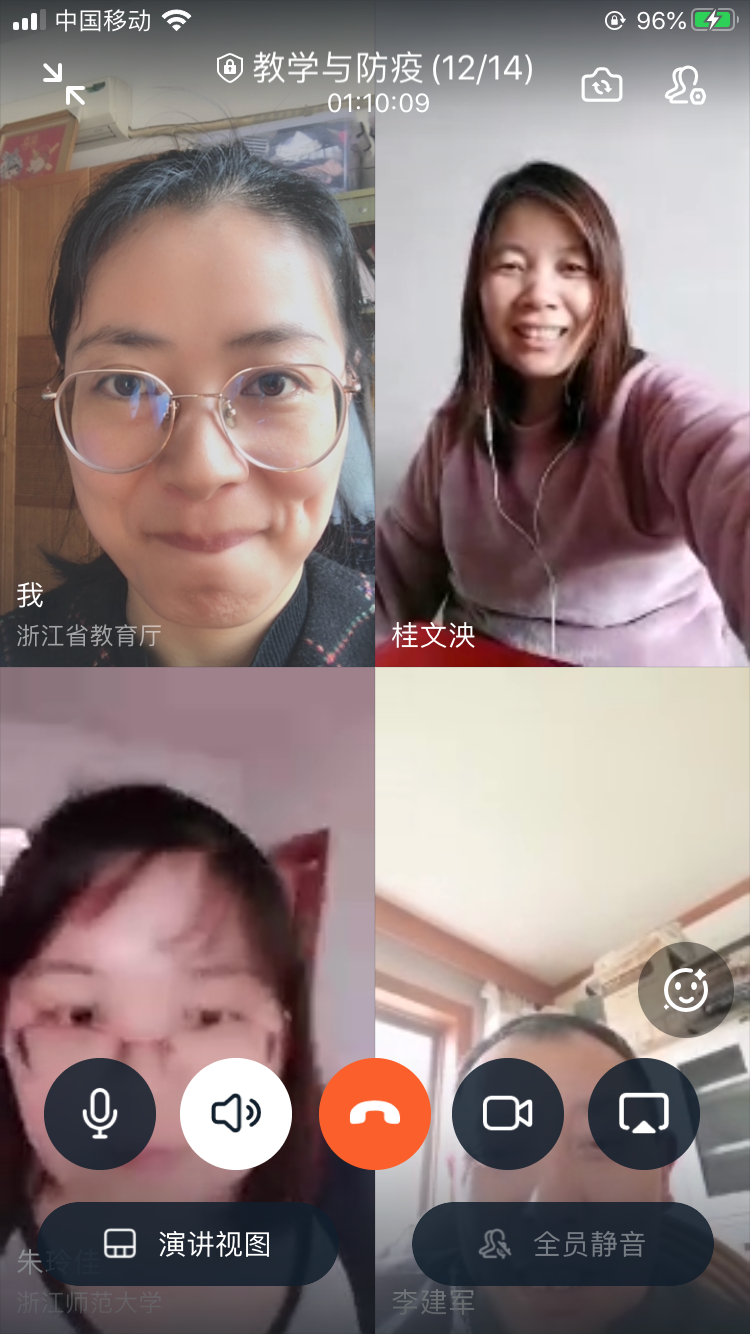Toggle the speaker output

point(236,1113)
